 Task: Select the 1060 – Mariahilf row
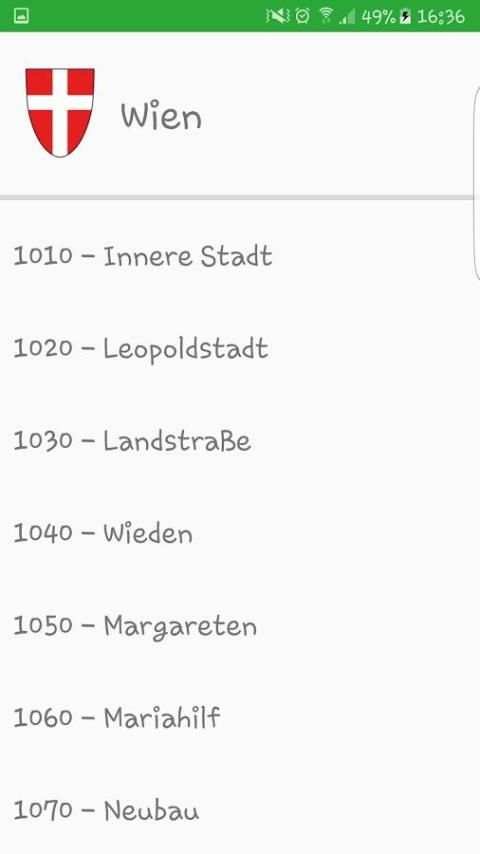pos(240,717)
